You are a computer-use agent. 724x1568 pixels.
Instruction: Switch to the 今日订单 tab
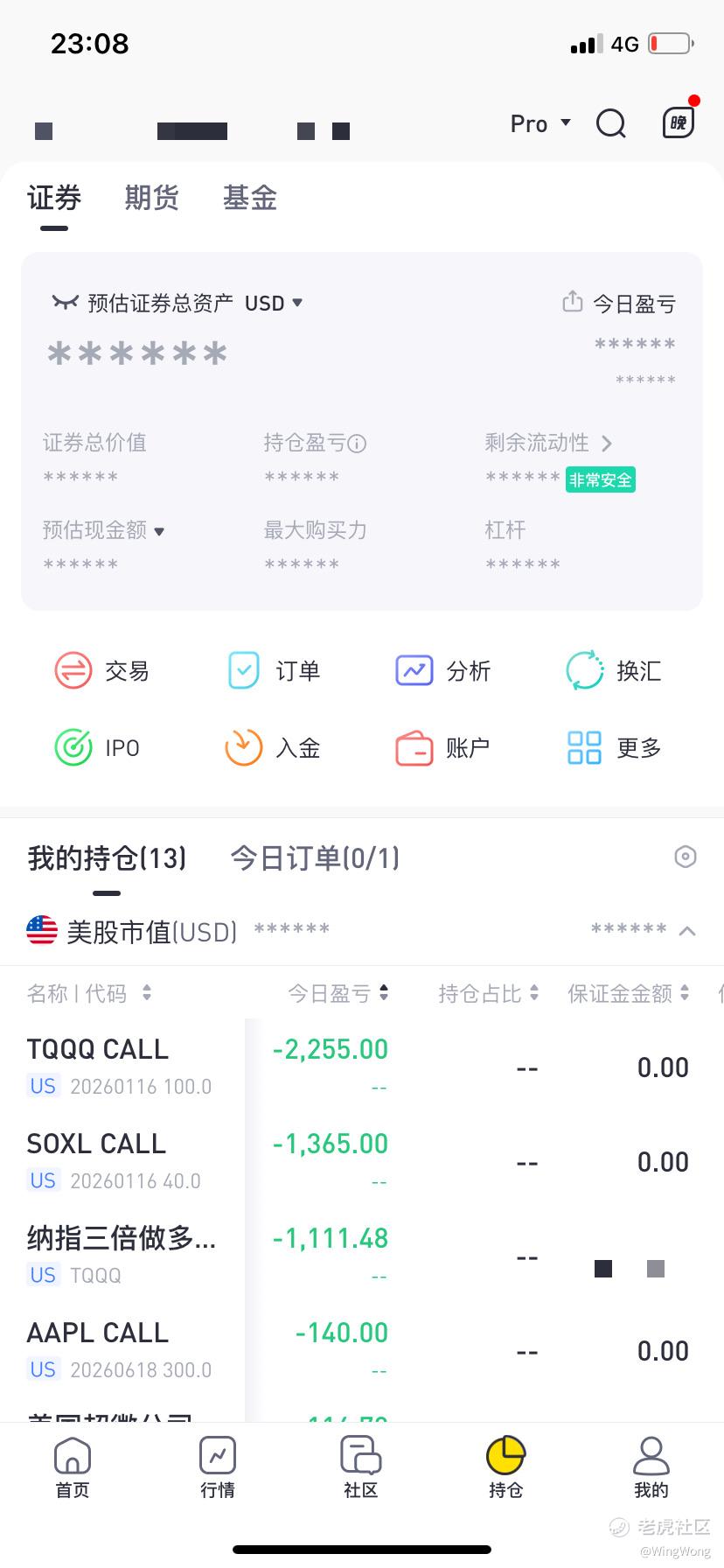click(x=315, y=858)
